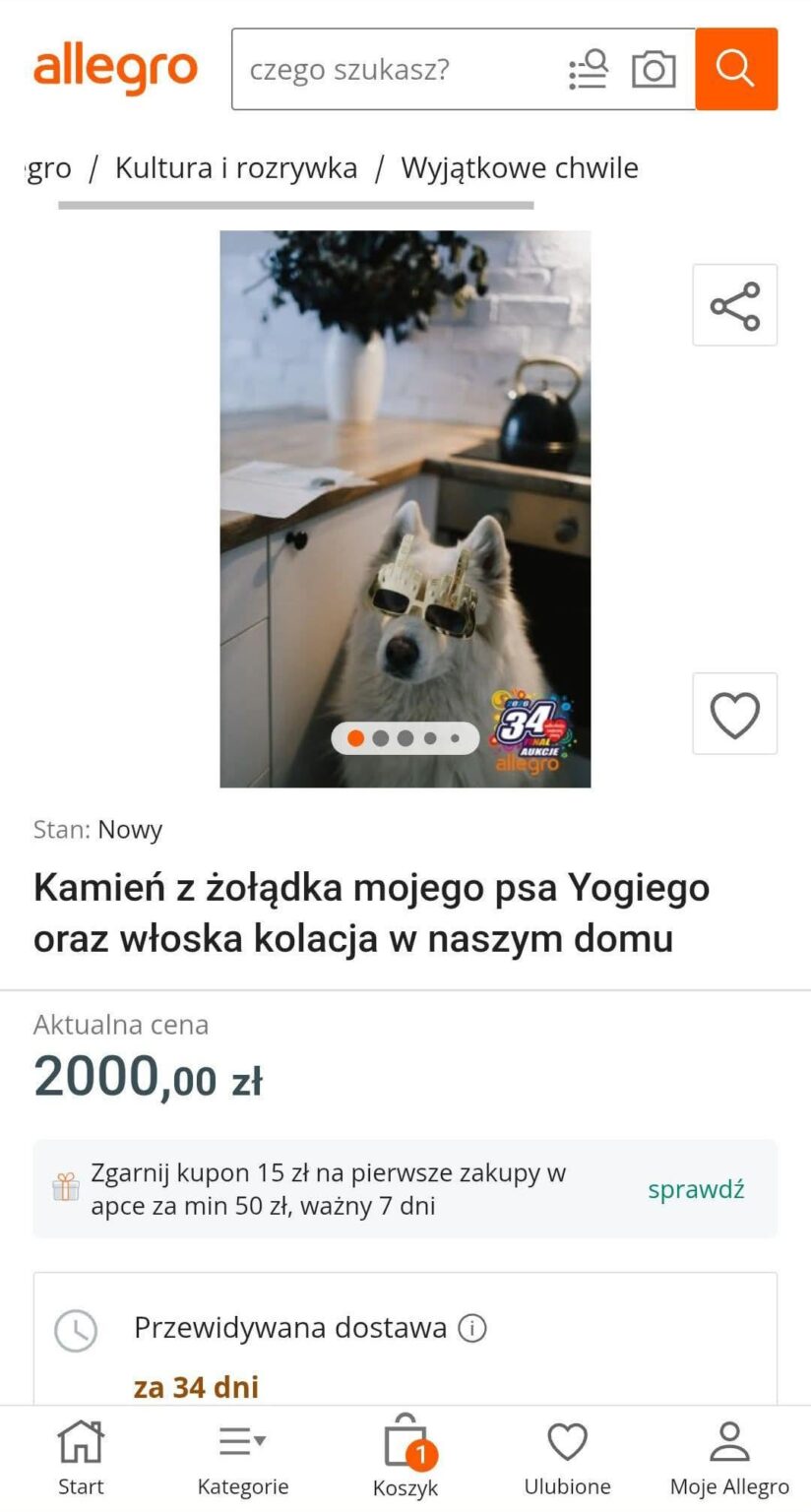Tap the 'czego szukasz?' search field

pos(394,70)
